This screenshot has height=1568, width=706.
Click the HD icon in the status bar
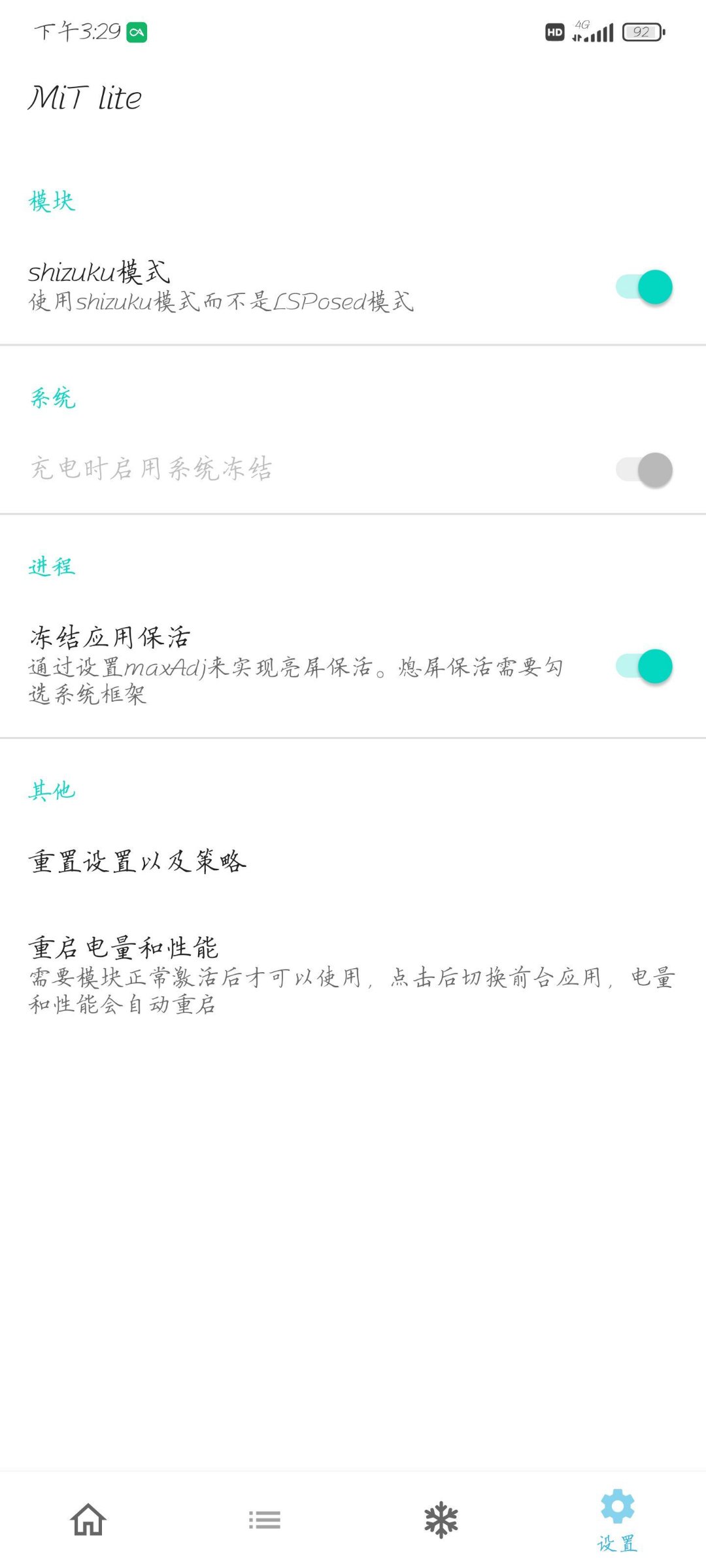coord(554,31)
